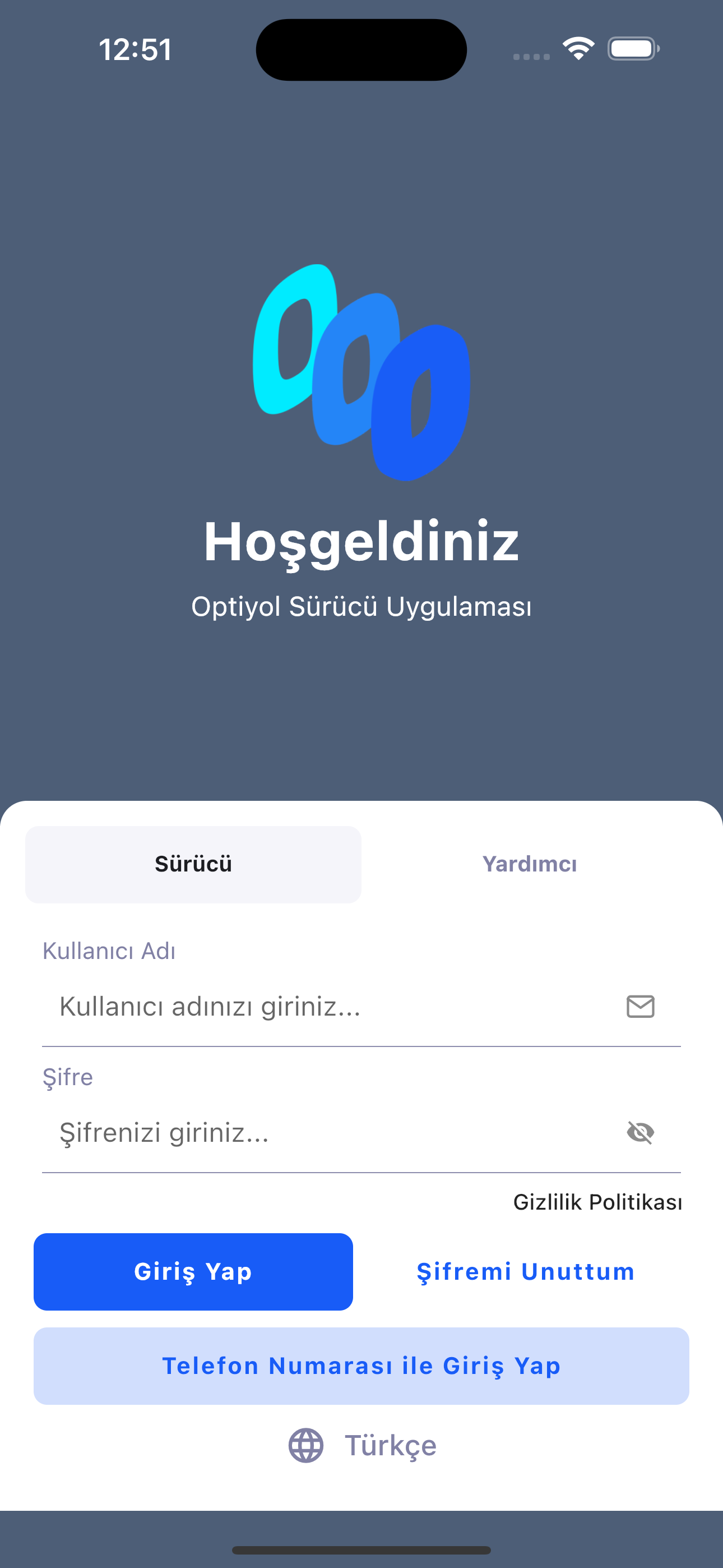This screenshot has height=1568, width=723.
Task: Choose Telefon Numarası ile Giriş Yap
Action: (x=361, y=1366)
